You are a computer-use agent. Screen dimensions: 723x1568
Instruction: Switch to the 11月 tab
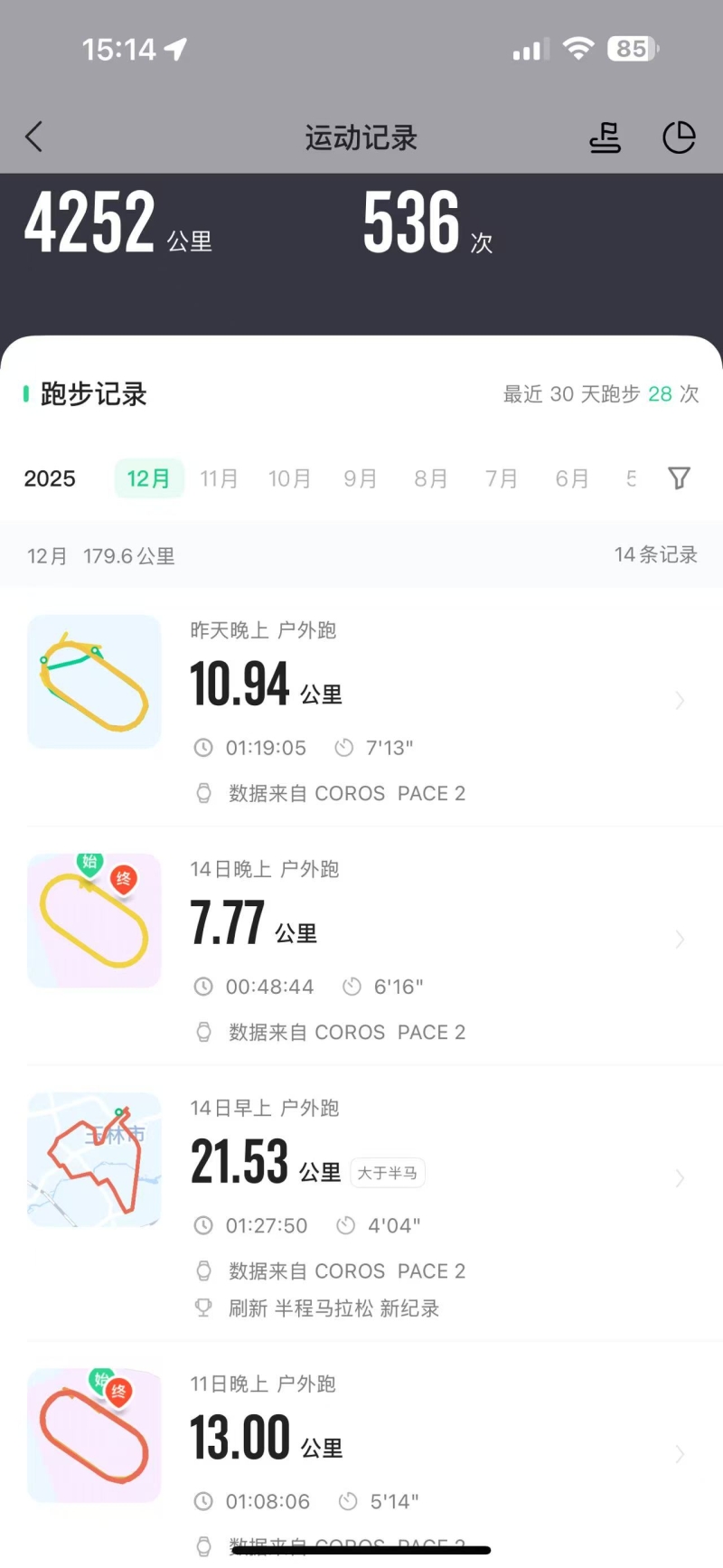click(x=219, y=478)
